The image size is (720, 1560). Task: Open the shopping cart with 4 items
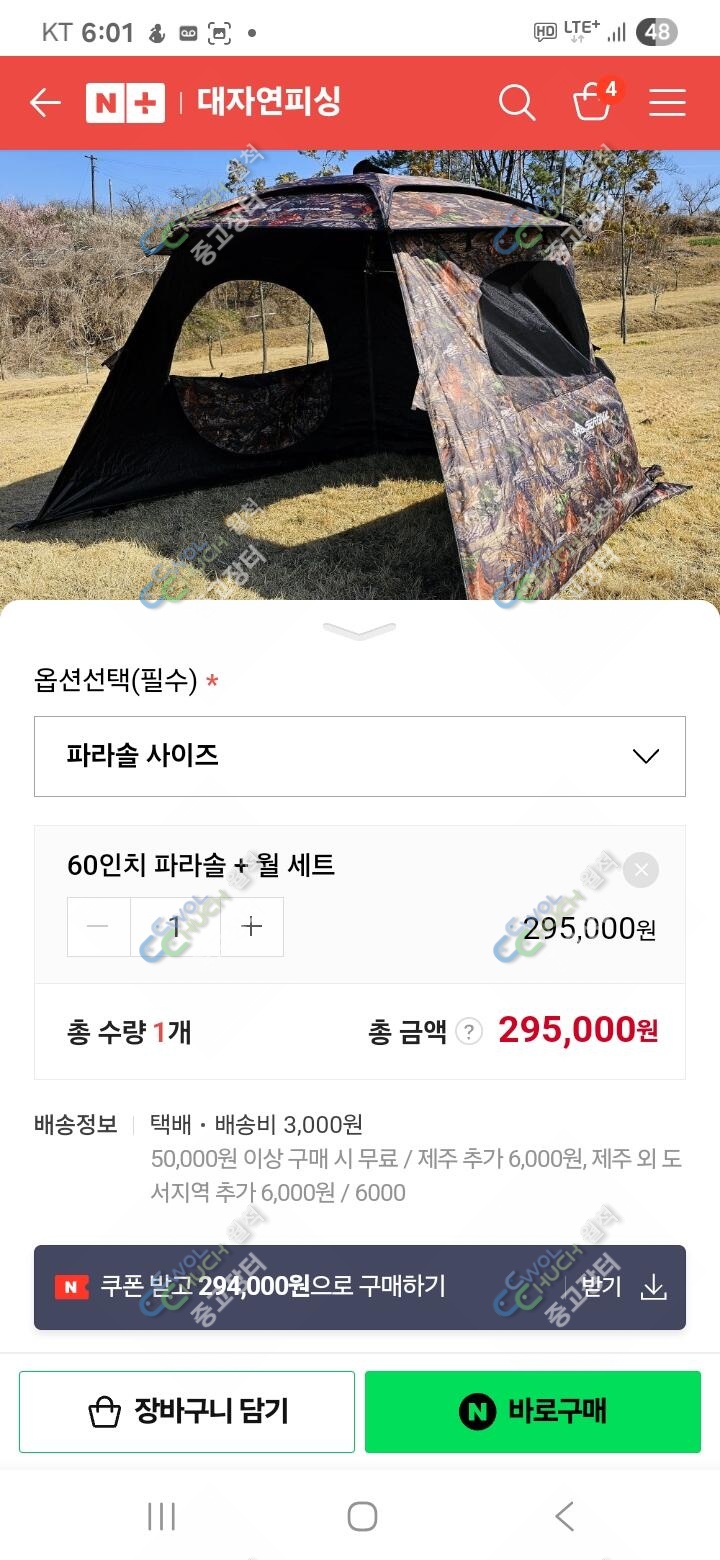(x=594, y=100)
